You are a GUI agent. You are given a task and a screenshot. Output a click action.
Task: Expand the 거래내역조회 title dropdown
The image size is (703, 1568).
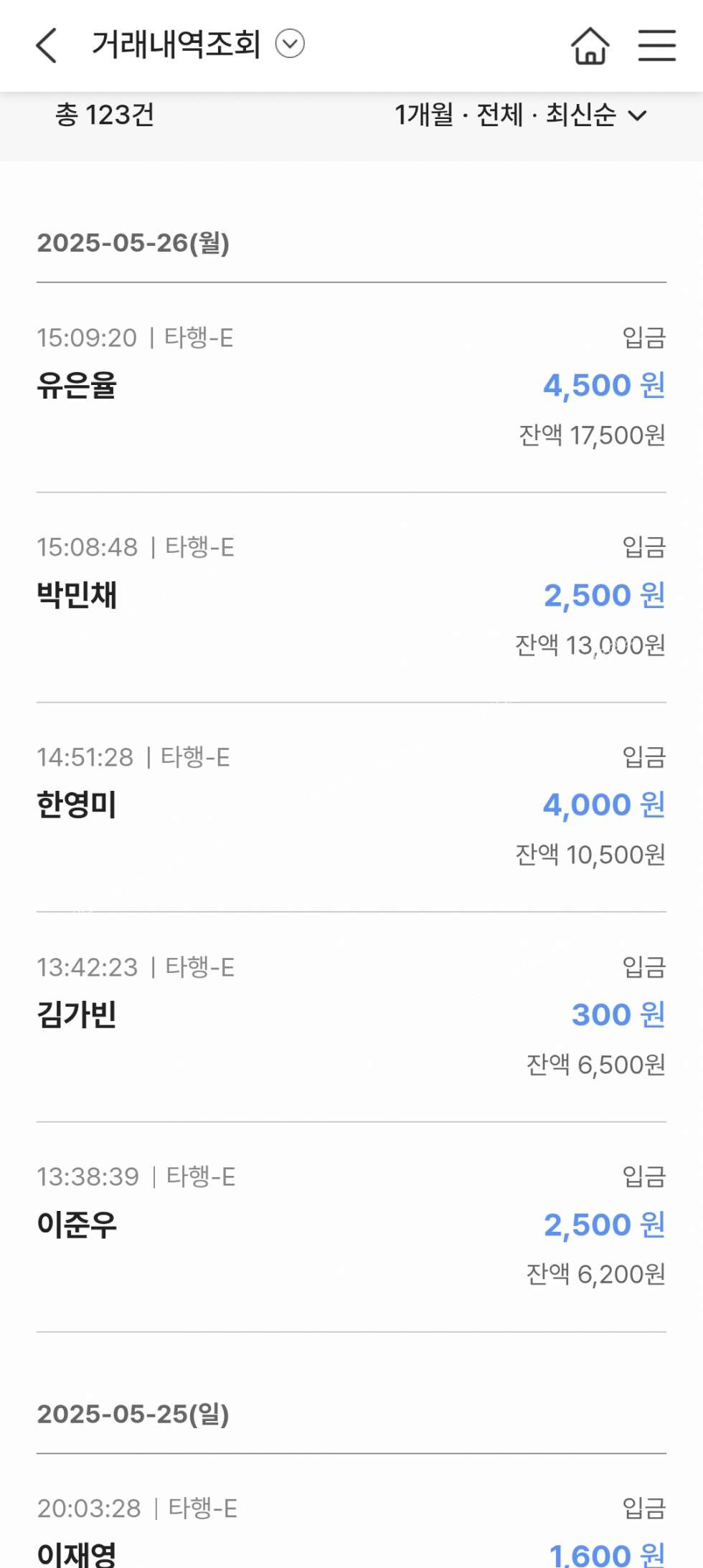tap(291, 44)
